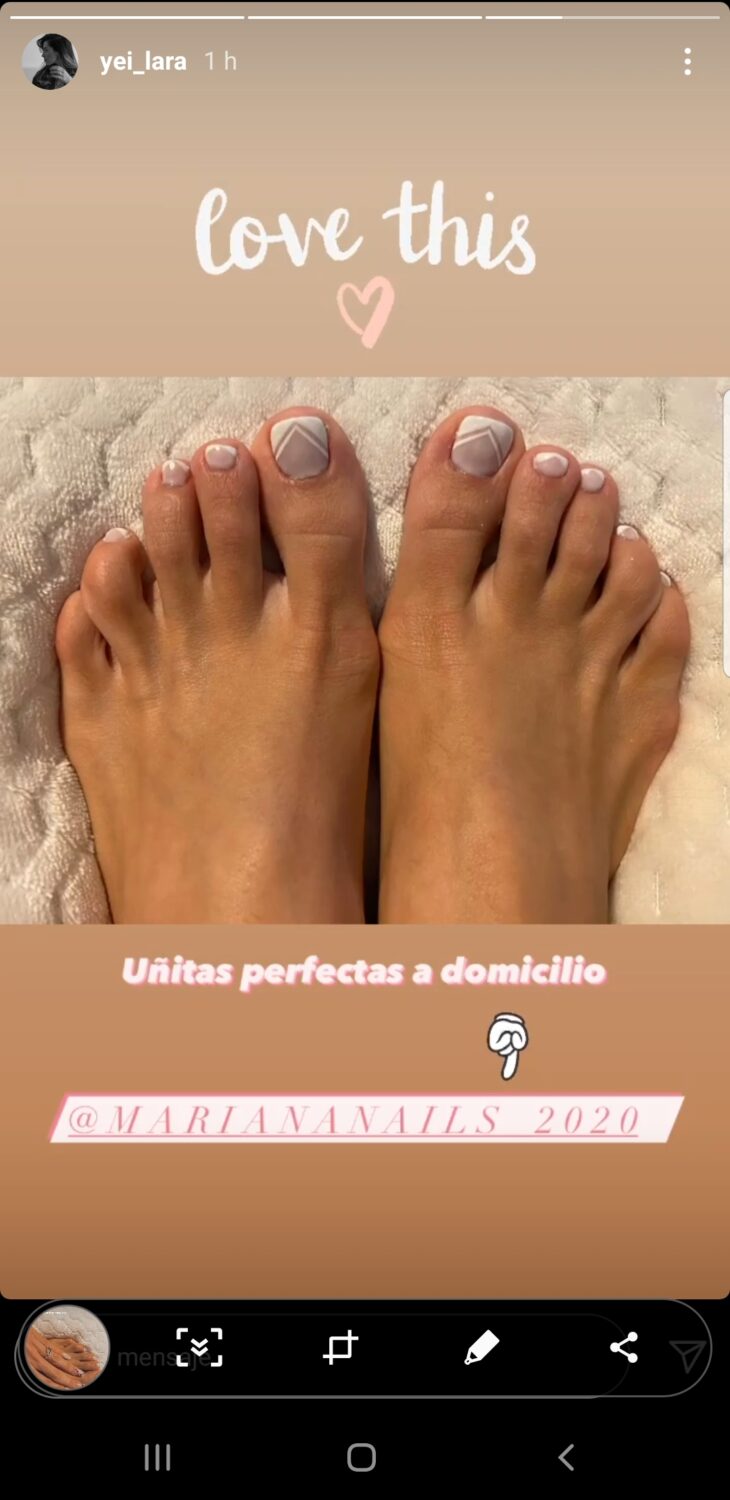The height and width of the screenshot is (1500, 730).
Task: Tap the yei_lara username
Action: (143, 62)
